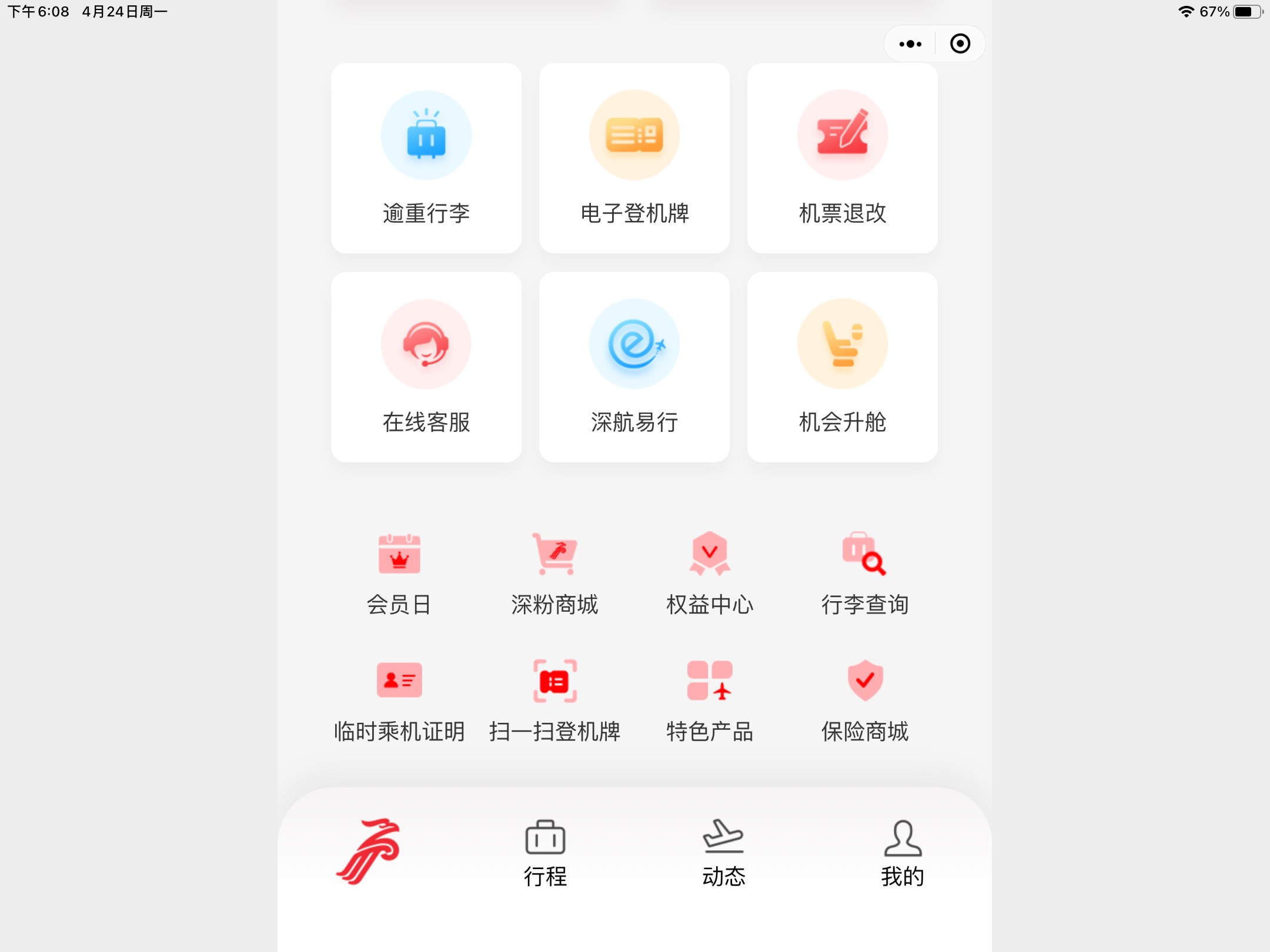This screenshot has width=1270, height=952.
Task: Open 权益中心 benefits center
Action: coord(710,573)
